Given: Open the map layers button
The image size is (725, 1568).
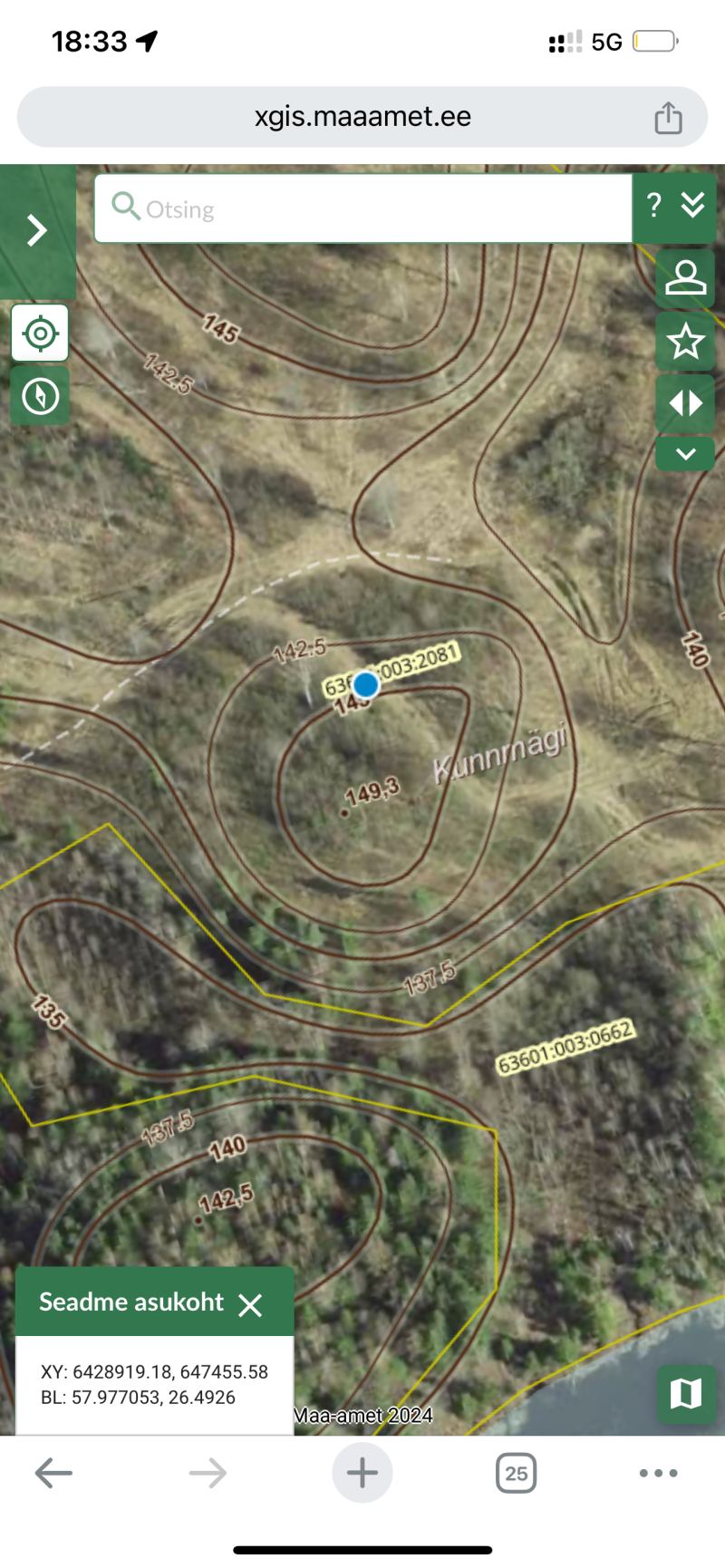Looking at the screenshot, I should 685,1393.
